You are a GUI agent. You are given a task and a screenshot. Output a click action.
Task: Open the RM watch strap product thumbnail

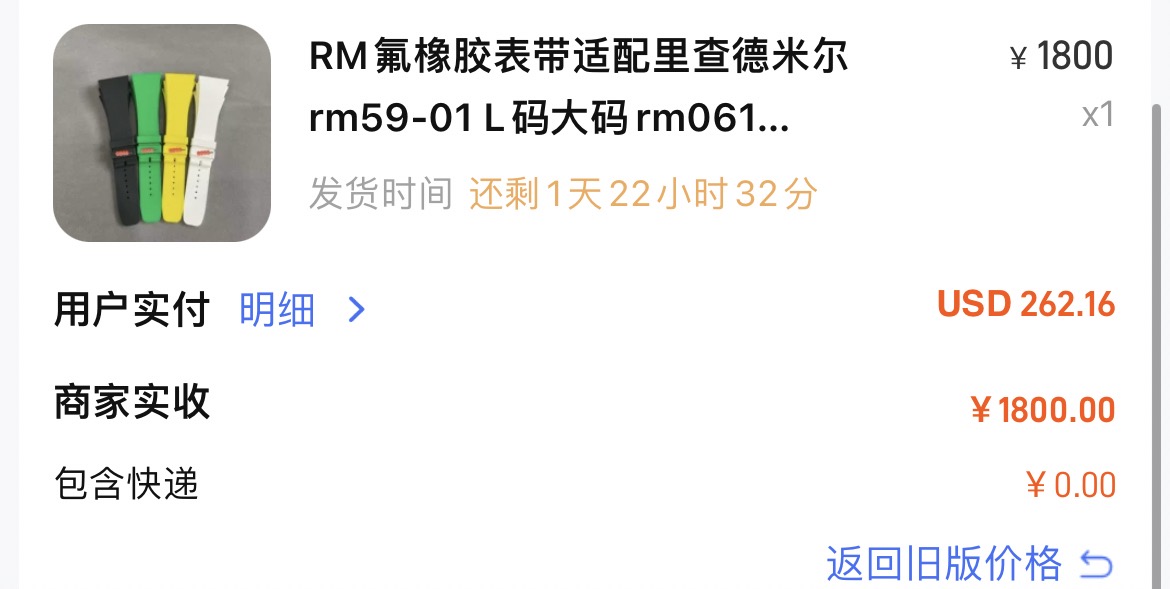[x=162, y=133]
